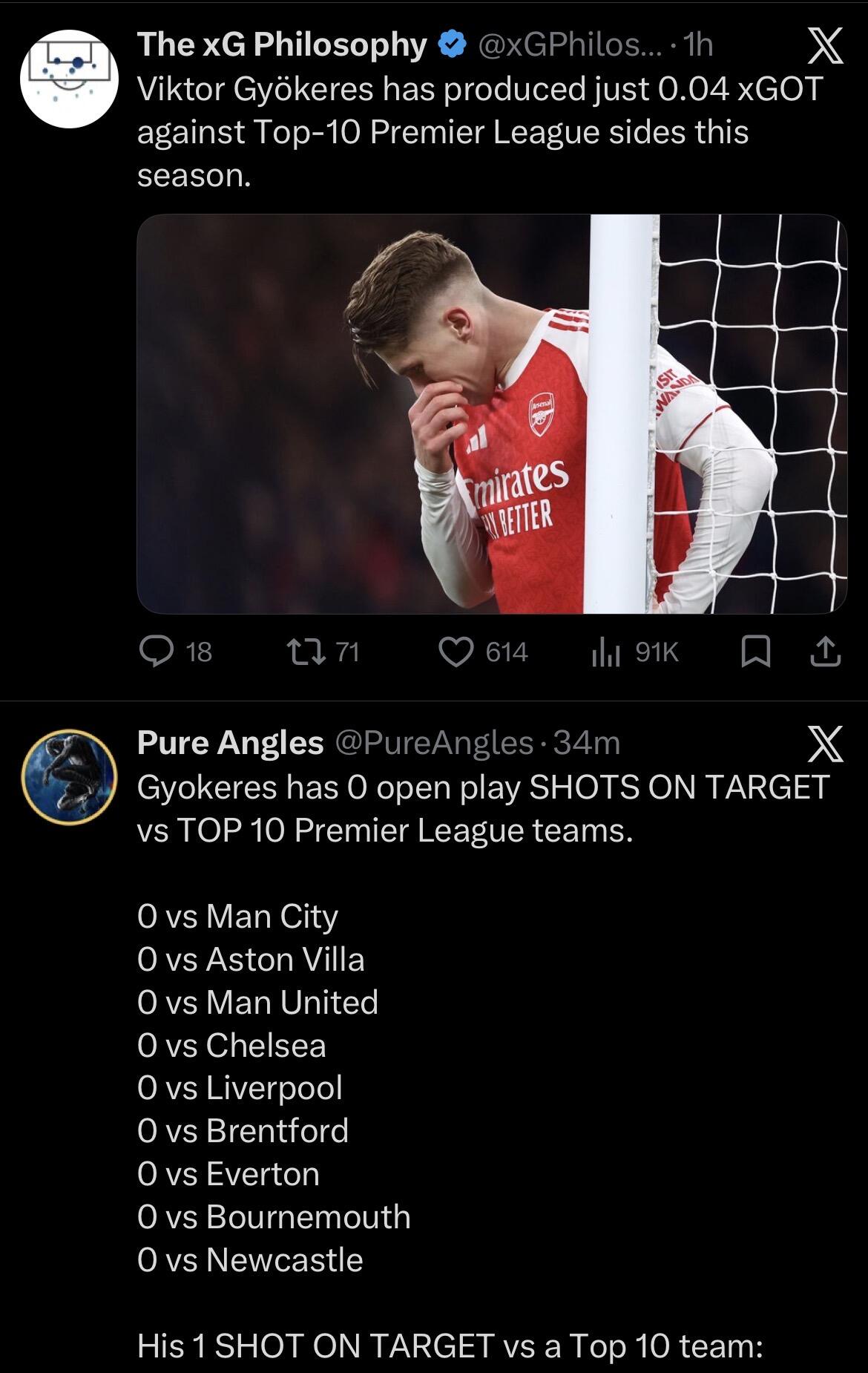Bookmark The xG Philosophy tweet
The width and height of the screenshot is (868, 1373).
point(754,652)
